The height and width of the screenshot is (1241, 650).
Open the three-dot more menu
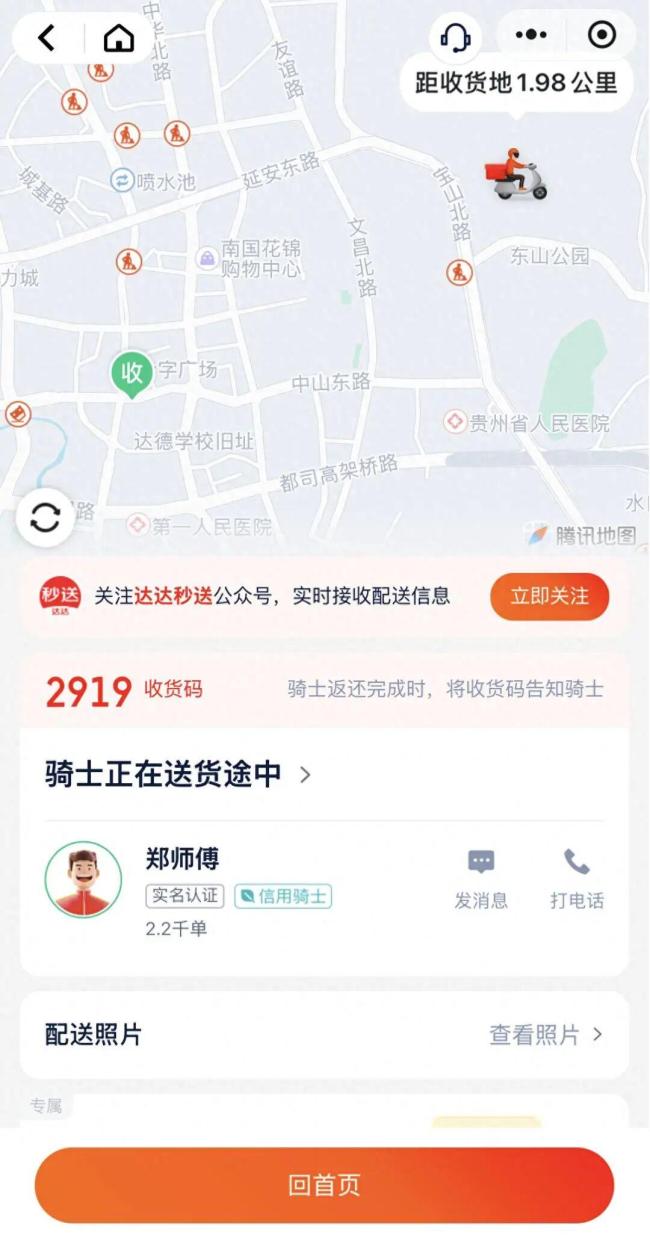coord(531,36)
